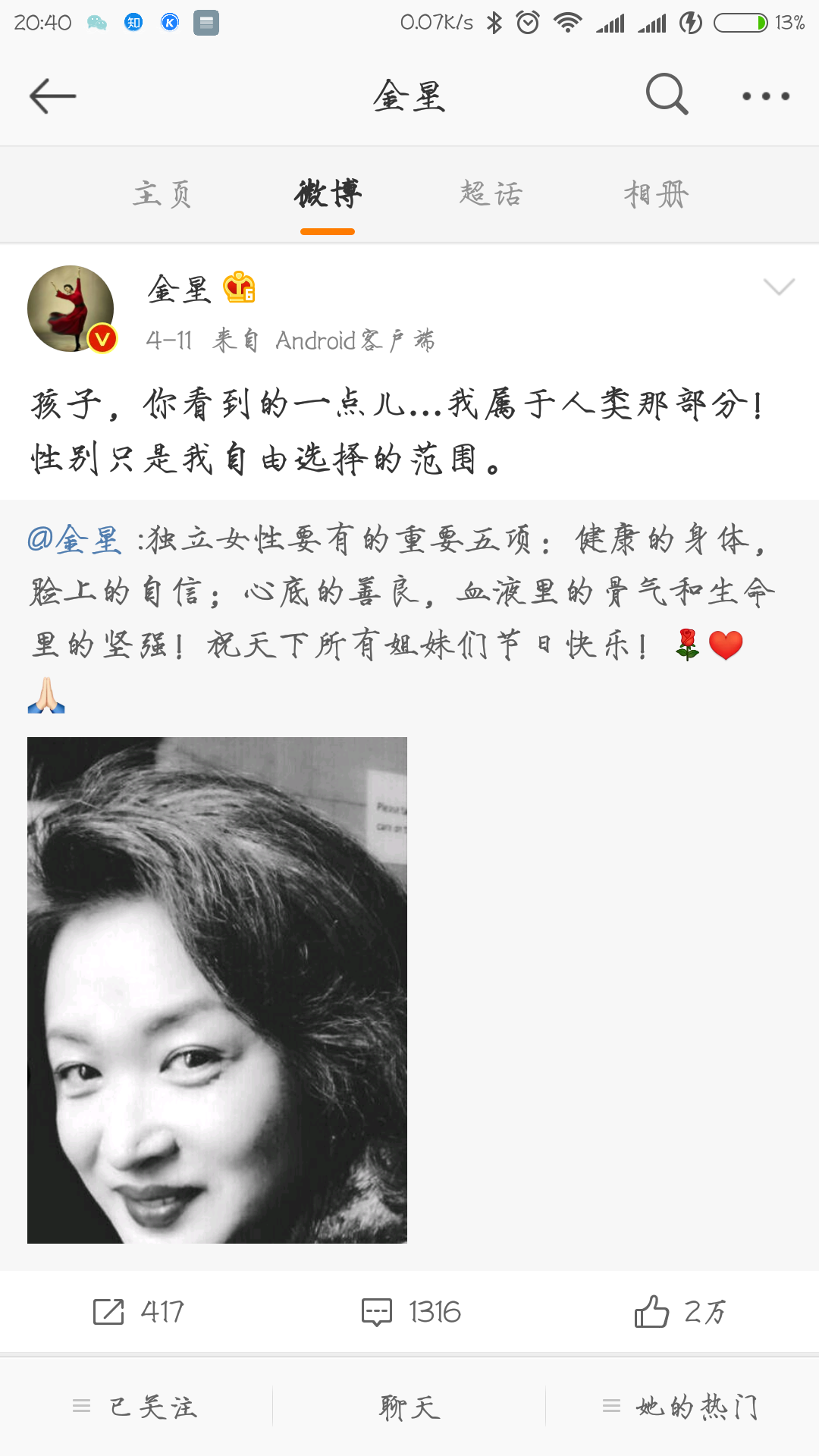Start a chat via 聊天

(409, 1407)
